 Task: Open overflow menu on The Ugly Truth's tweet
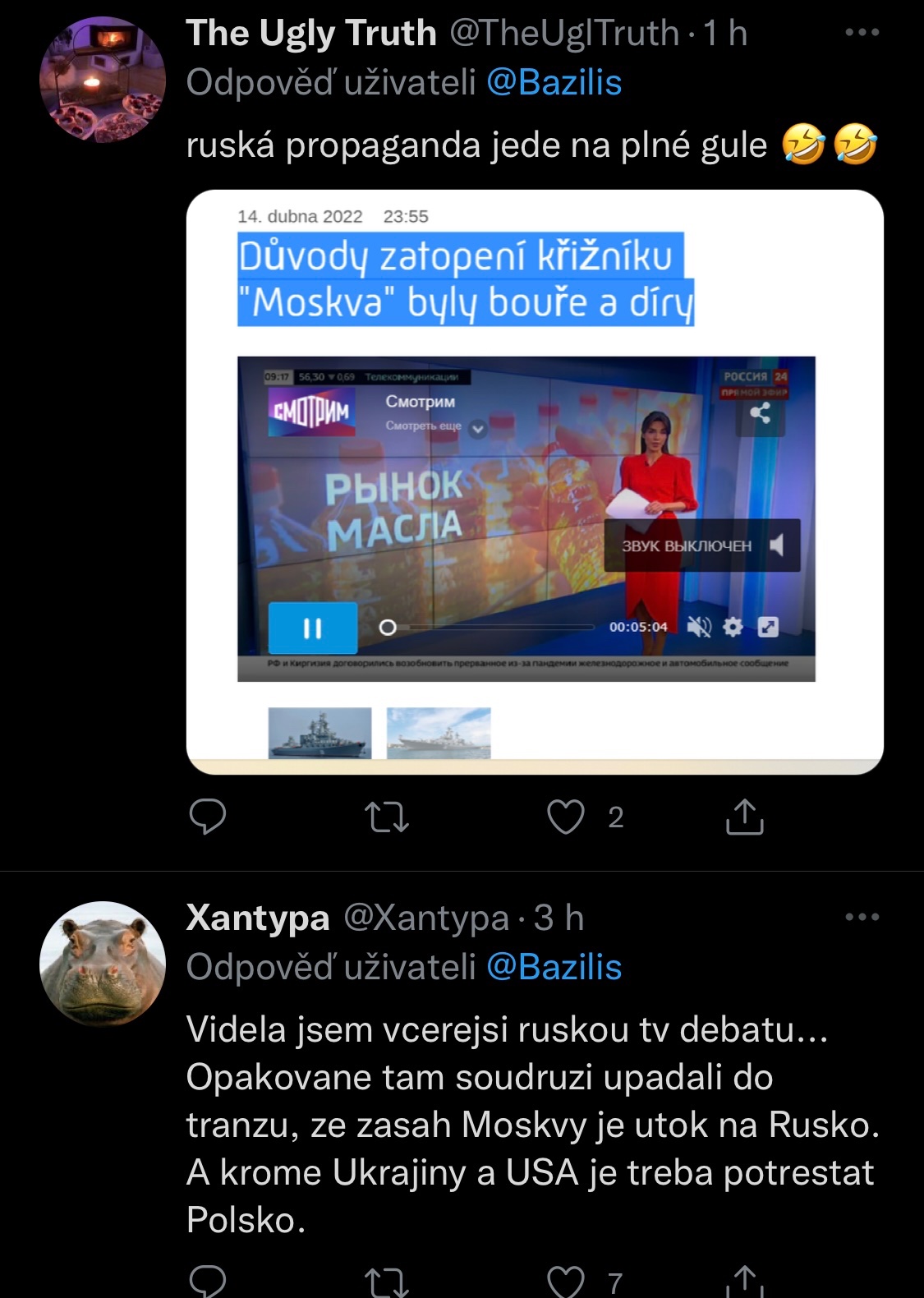click(862, 33)
